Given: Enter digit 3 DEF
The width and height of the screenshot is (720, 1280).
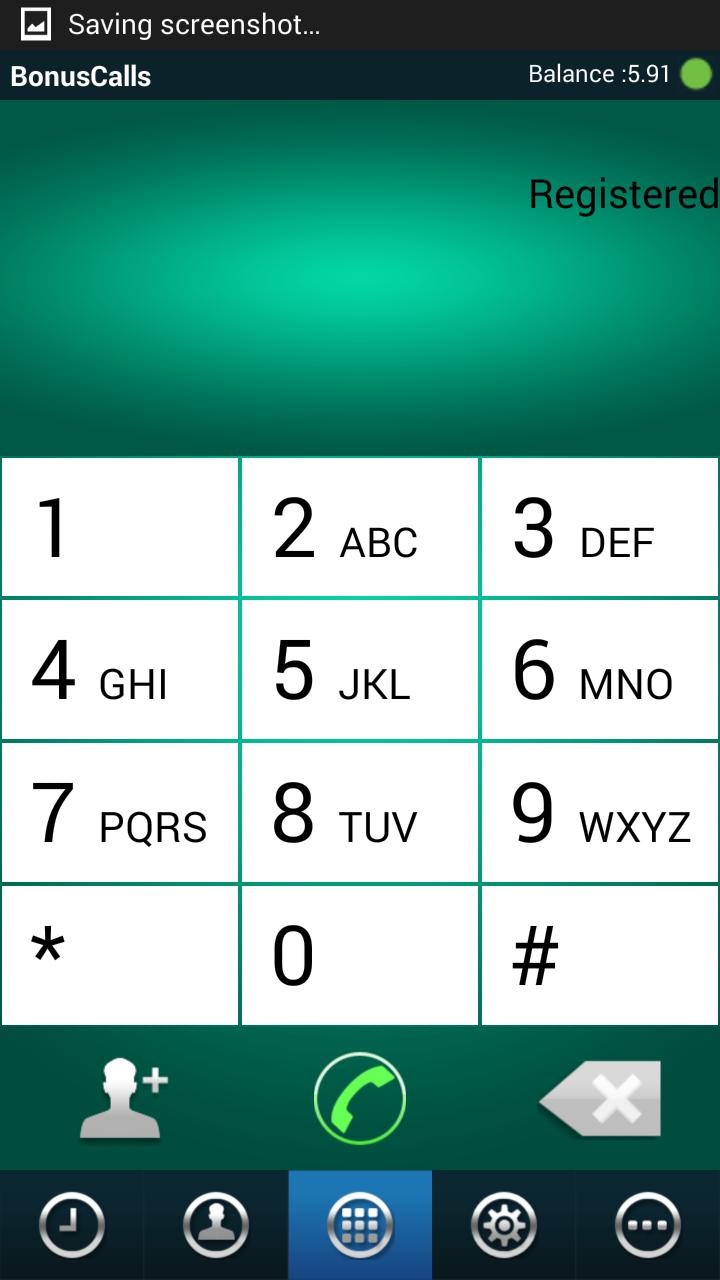Looking at the screenshot, I should point(600,528).
